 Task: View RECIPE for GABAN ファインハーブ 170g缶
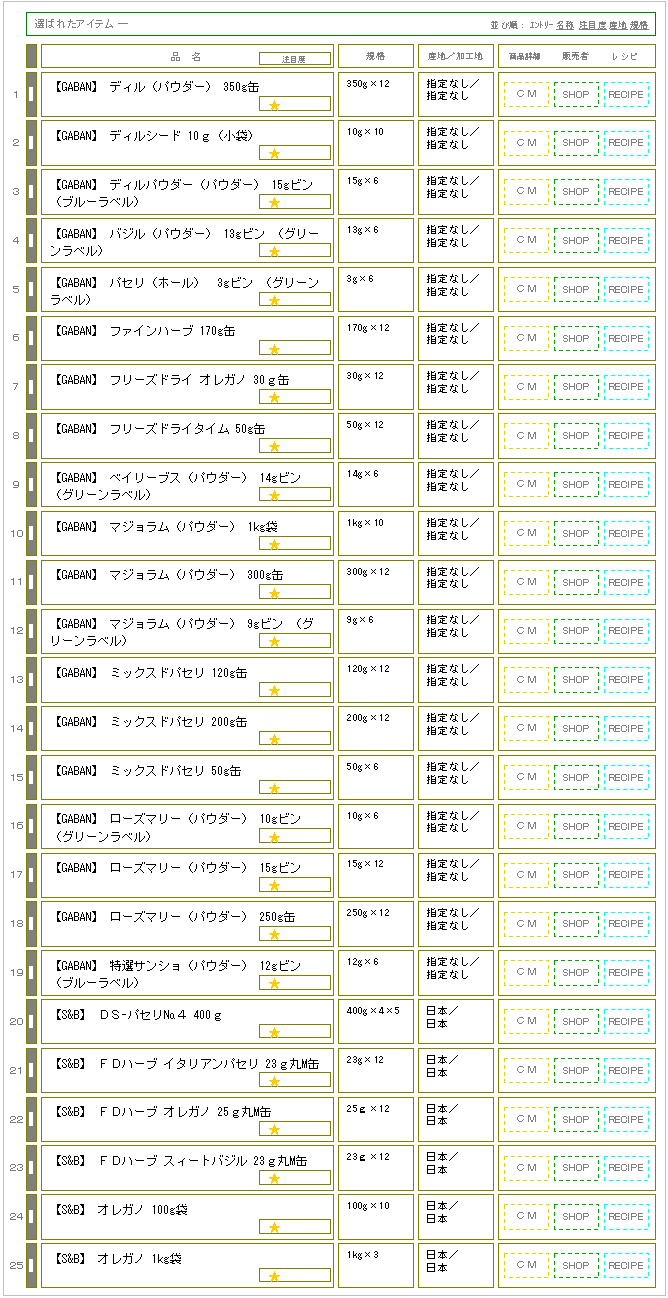coord(626,338)
